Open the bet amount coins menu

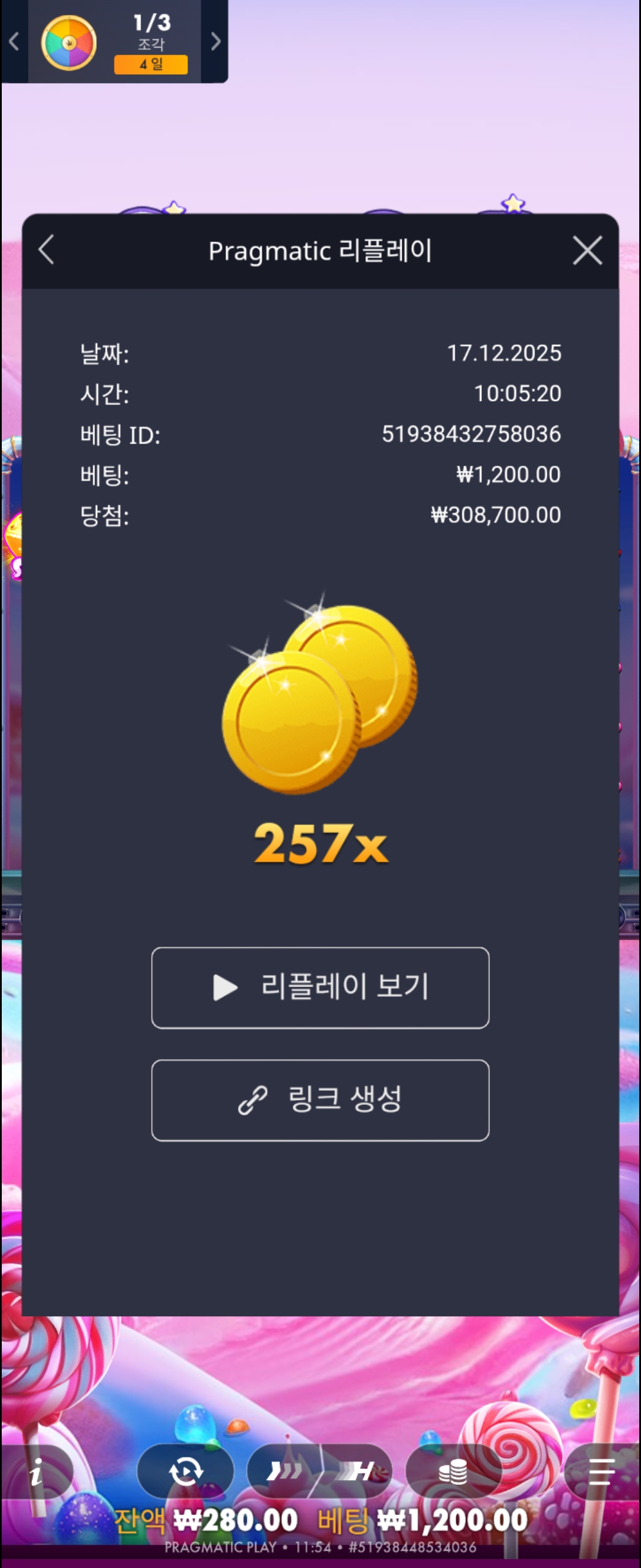(x=453, y=1472)
